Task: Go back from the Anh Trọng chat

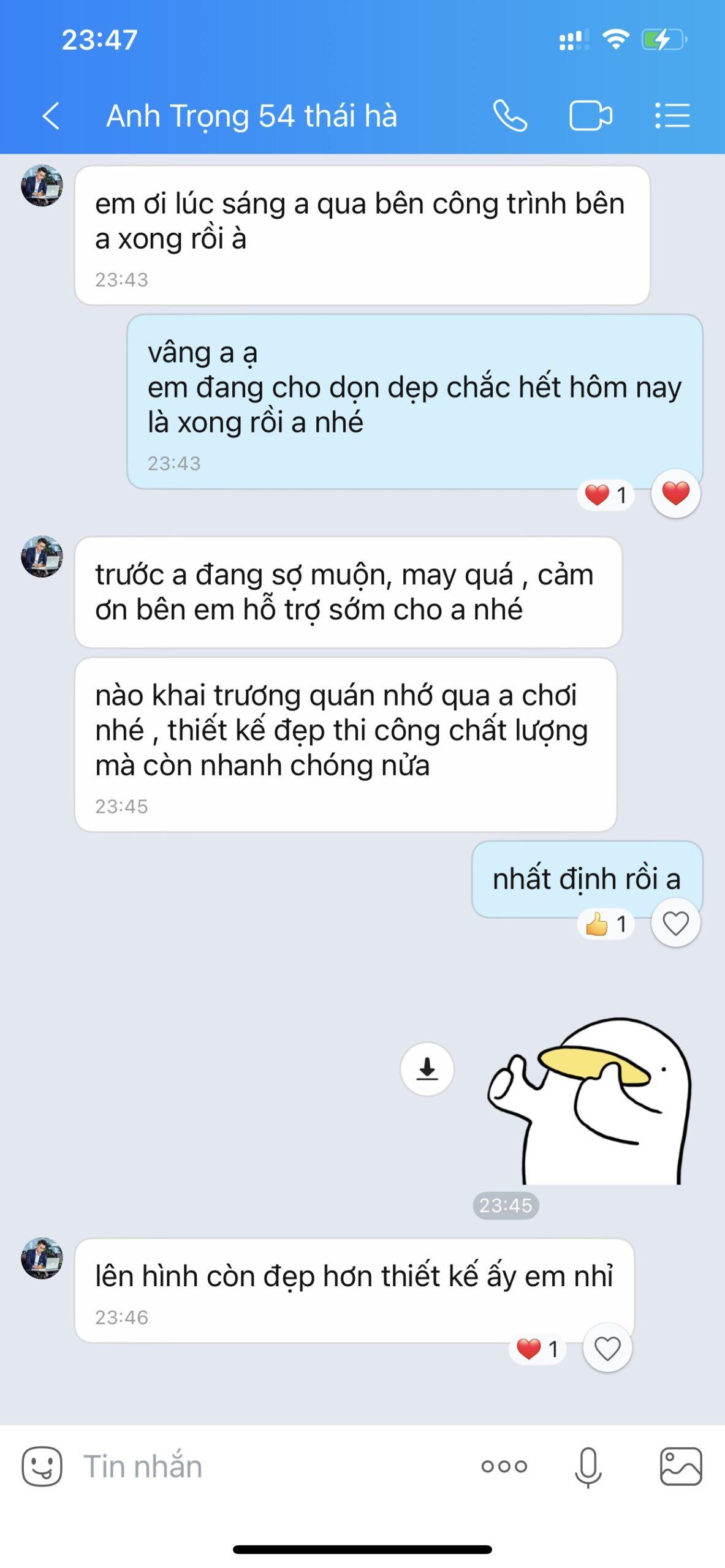Action: tap(51, 116)
